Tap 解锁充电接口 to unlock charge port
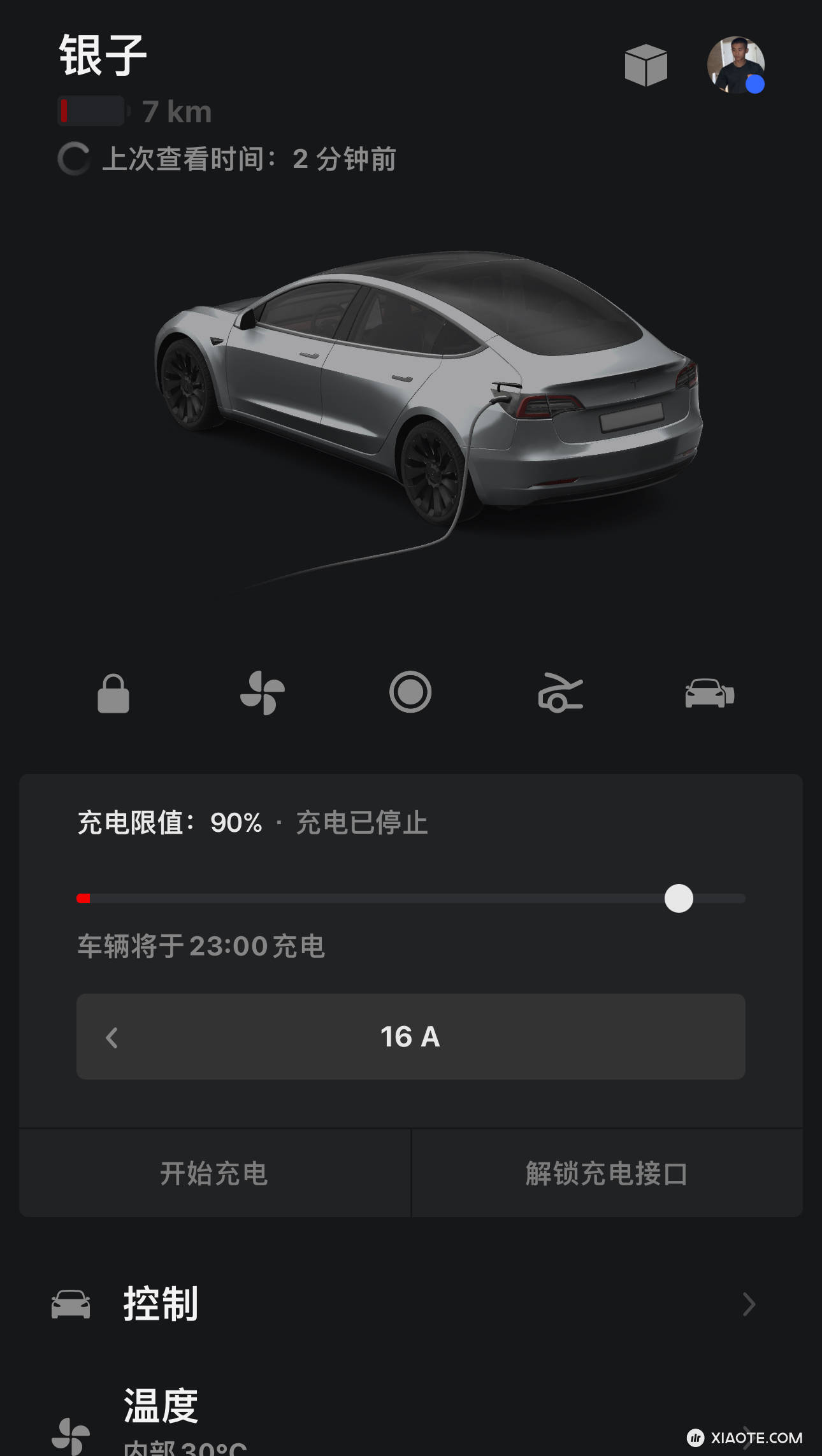This screenshot has height=1456, width=822. [607, 1174]
